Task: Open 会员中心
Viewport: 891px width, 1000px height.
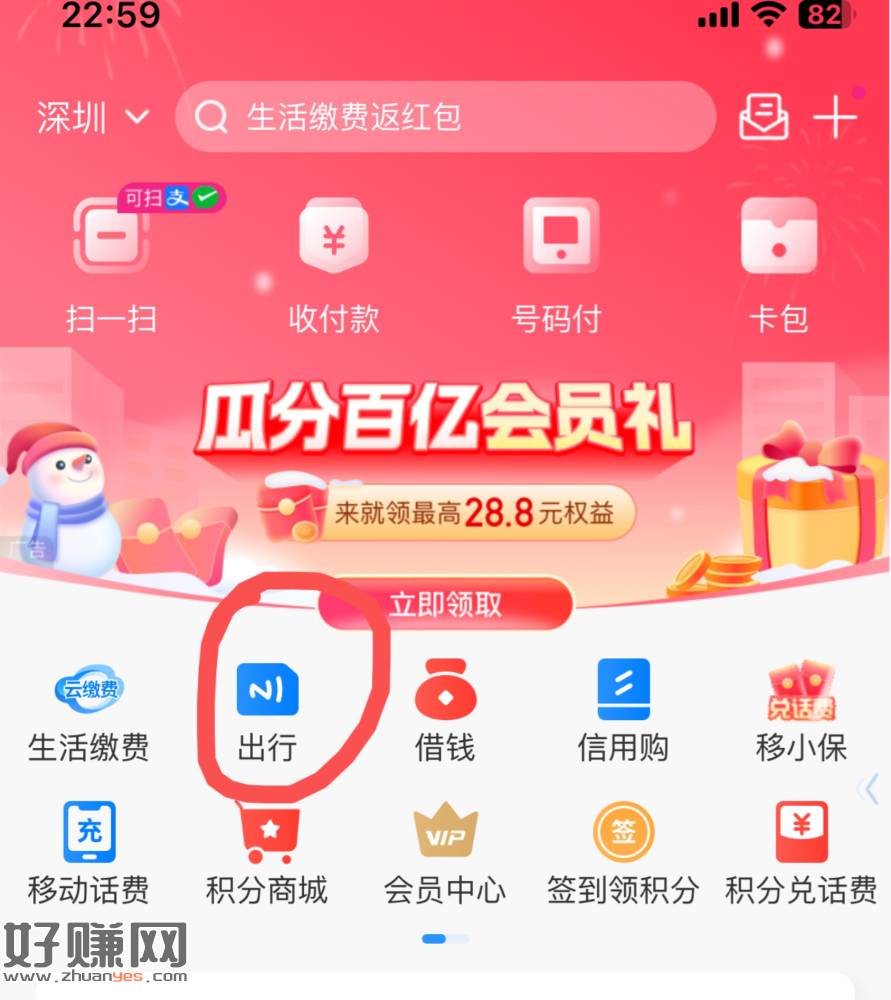Action: point(445,852)
